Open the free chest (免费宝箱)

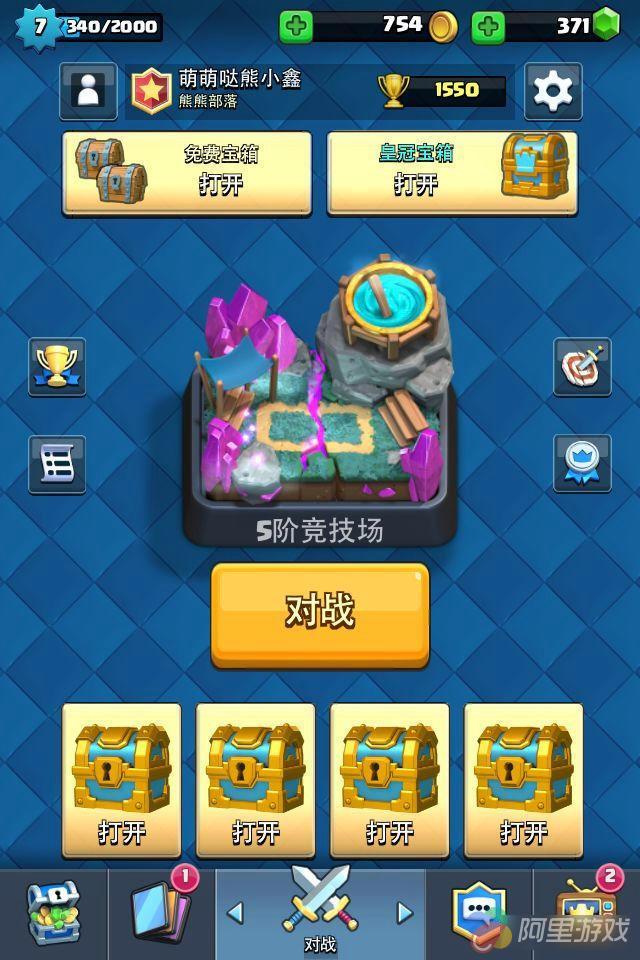click(x=187, y=173)
